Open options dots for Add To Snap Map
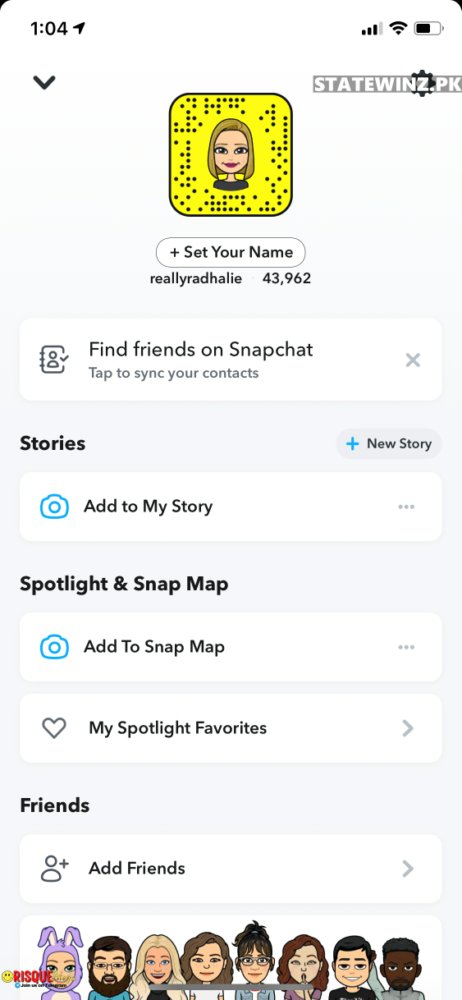The width and height of the screenshot is (462, 1000). (406, 647)
